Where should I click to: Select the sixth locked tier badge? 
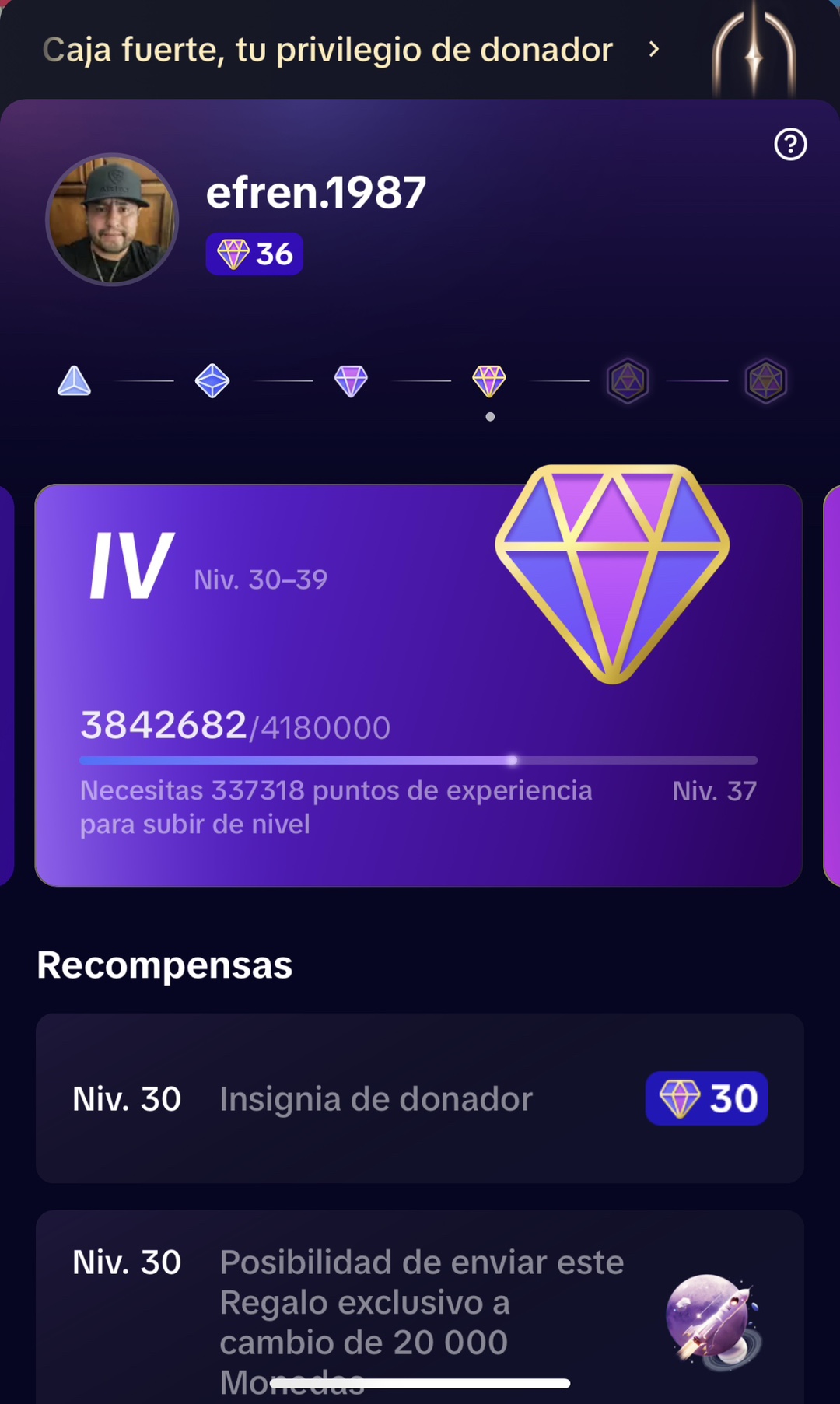(766, 381)
